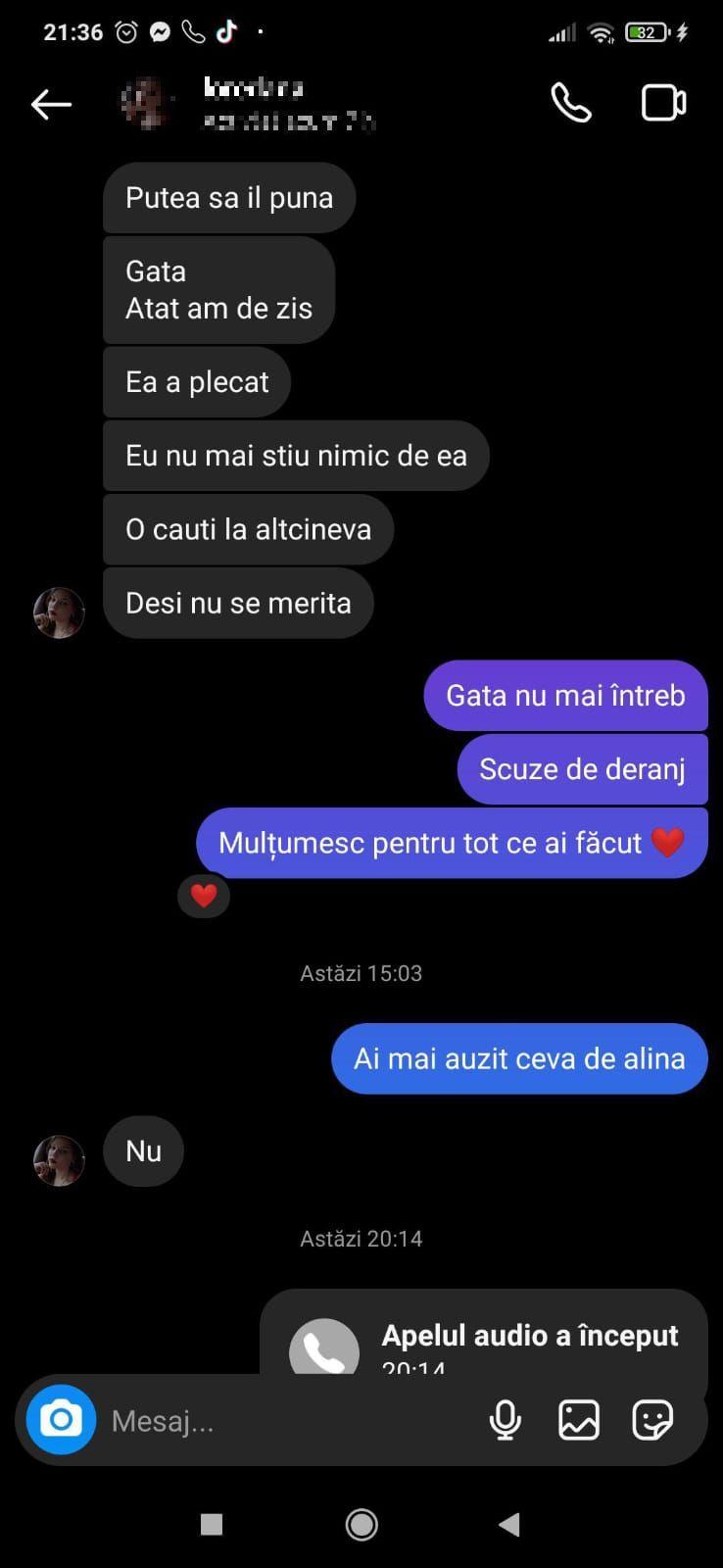Tap the 'Apelul audio a început' call notification
The width and height of the screenshot is (723, 1568).
(529, 1335)
